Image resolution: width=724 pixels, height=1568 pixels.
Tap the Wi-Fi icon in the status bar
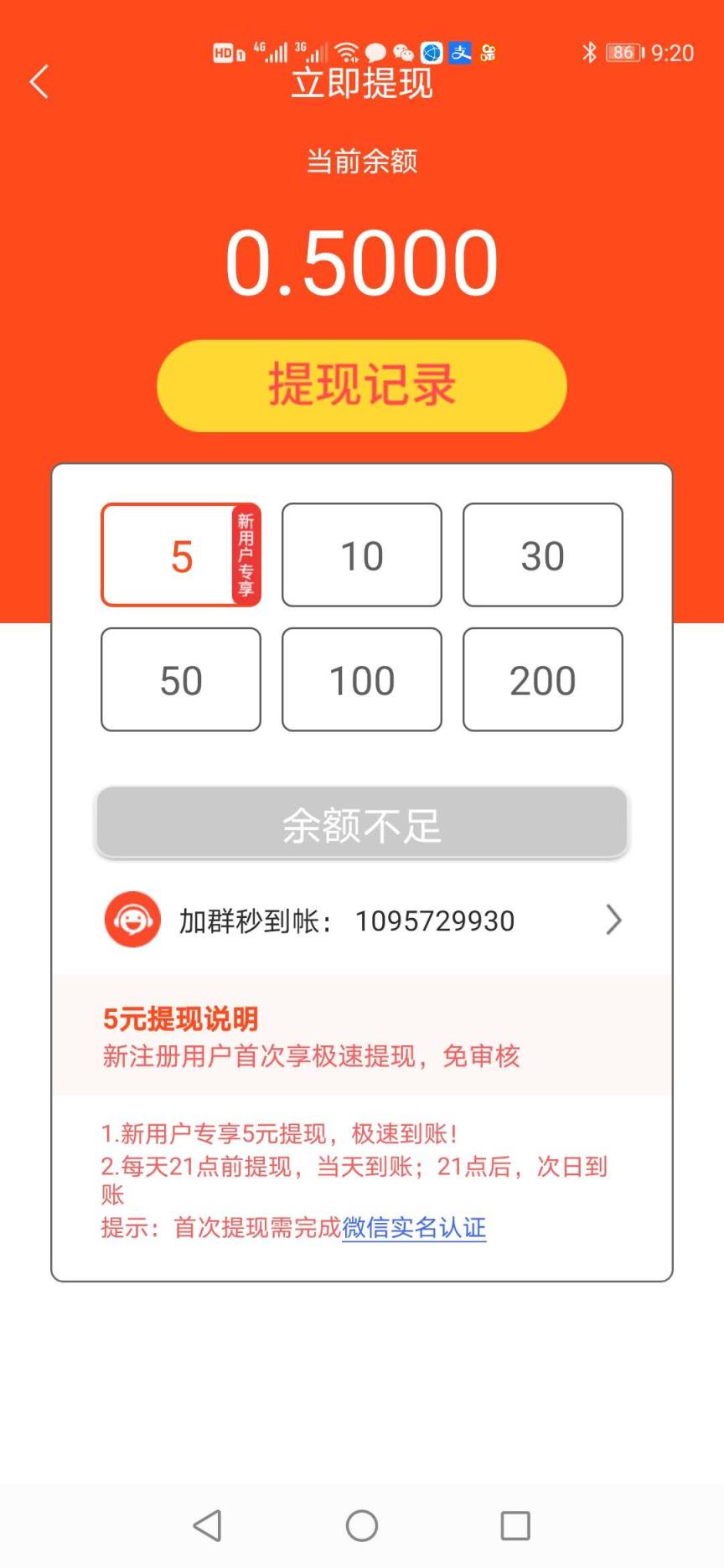tap(349, 53)
